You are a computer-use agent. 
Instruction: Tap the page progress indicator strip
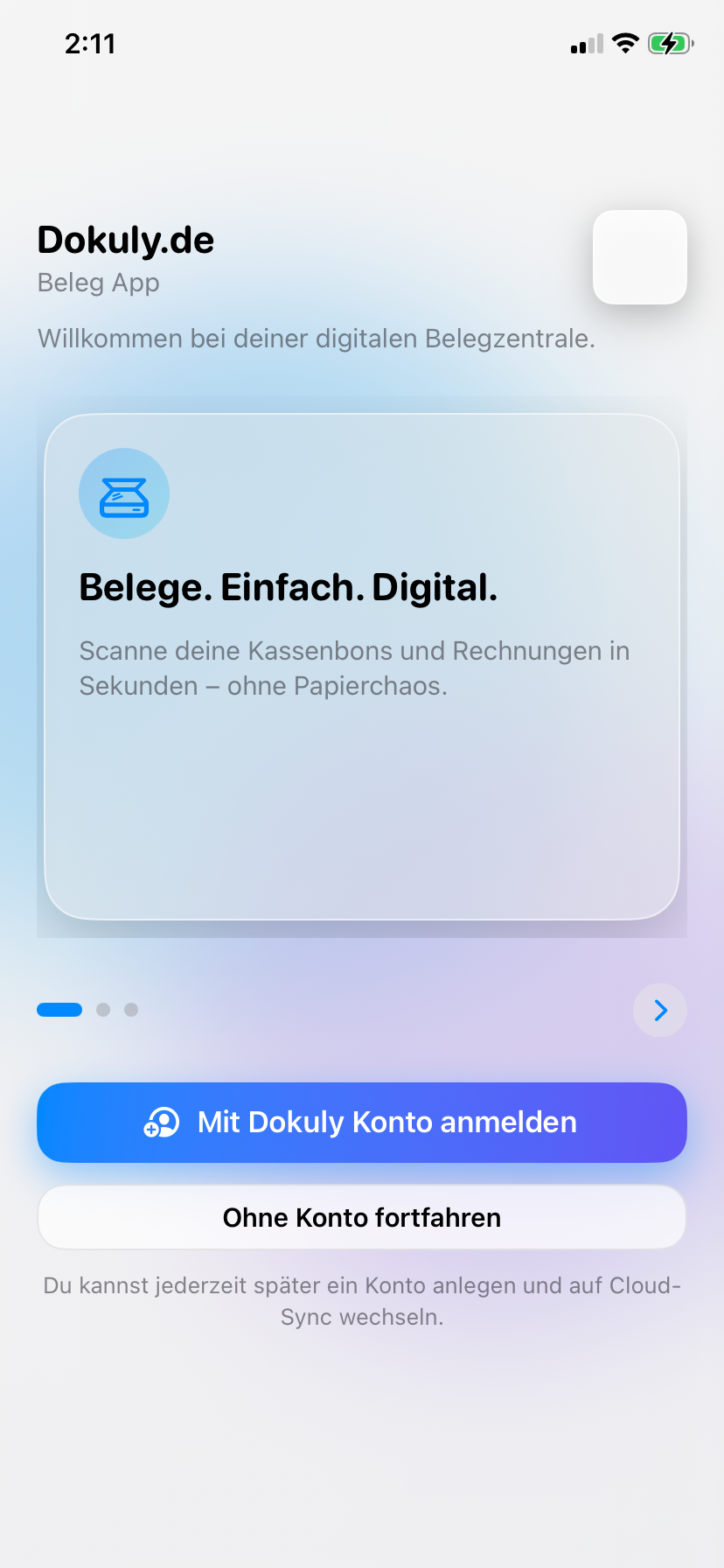(92, 1009)
